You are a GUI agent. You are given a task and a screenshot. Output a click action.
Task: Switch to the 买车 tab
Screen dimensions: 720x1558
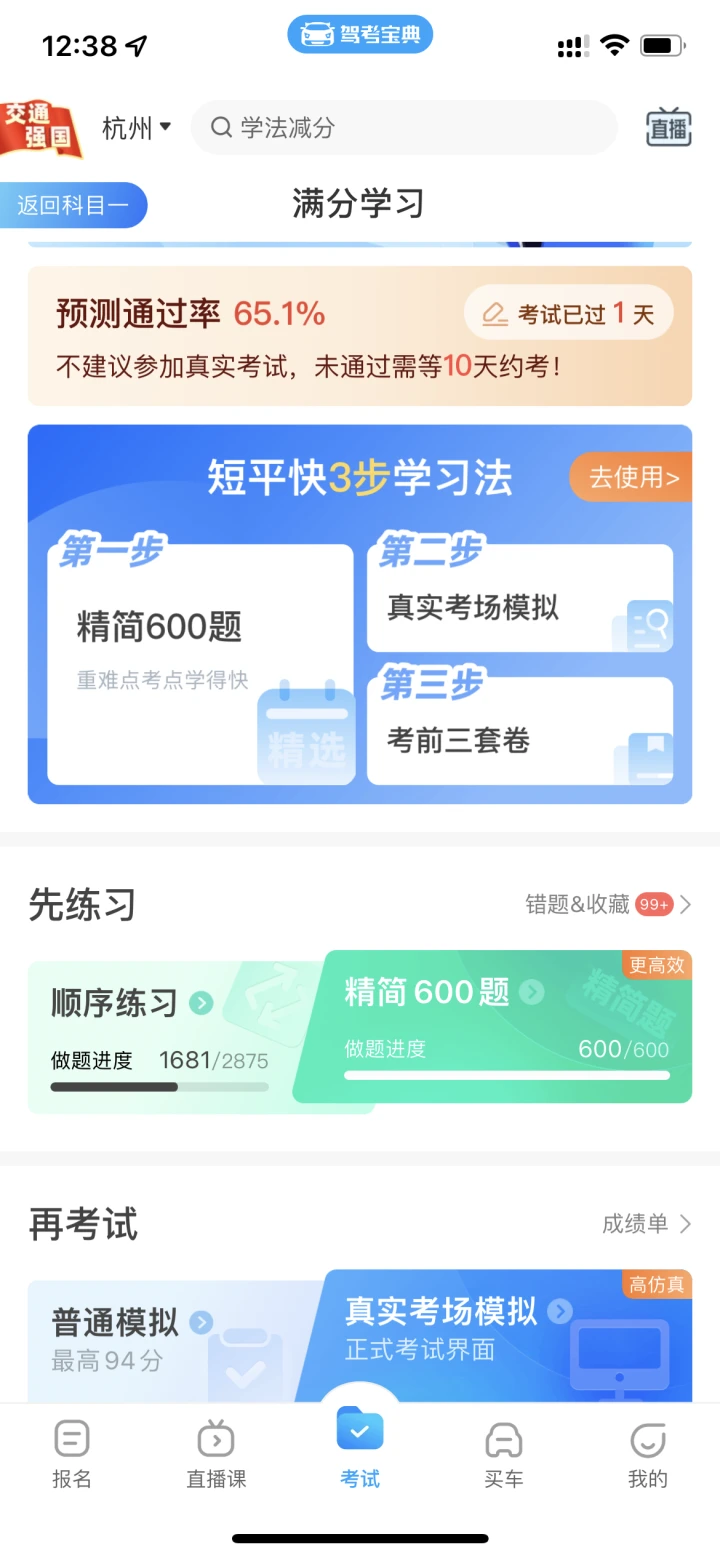(x=504, y=1456)
